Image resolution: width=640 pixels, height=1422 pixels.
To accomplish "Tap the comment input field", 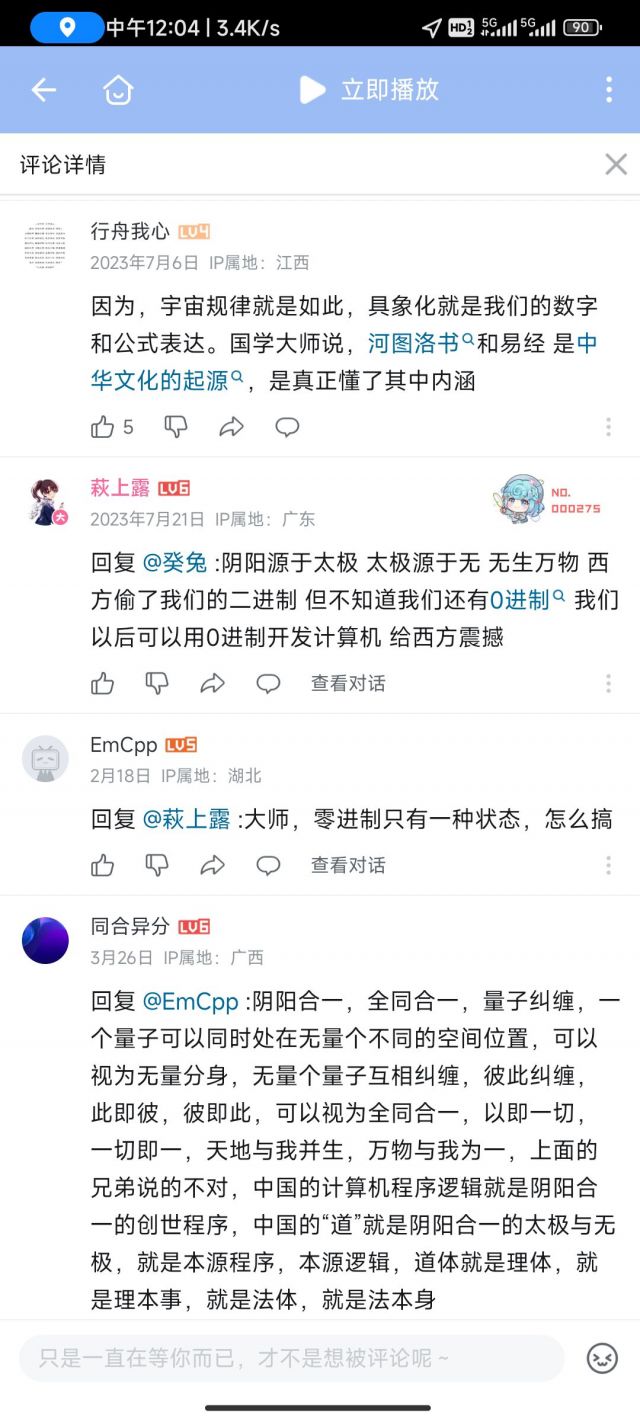I will coord(290,1358).
